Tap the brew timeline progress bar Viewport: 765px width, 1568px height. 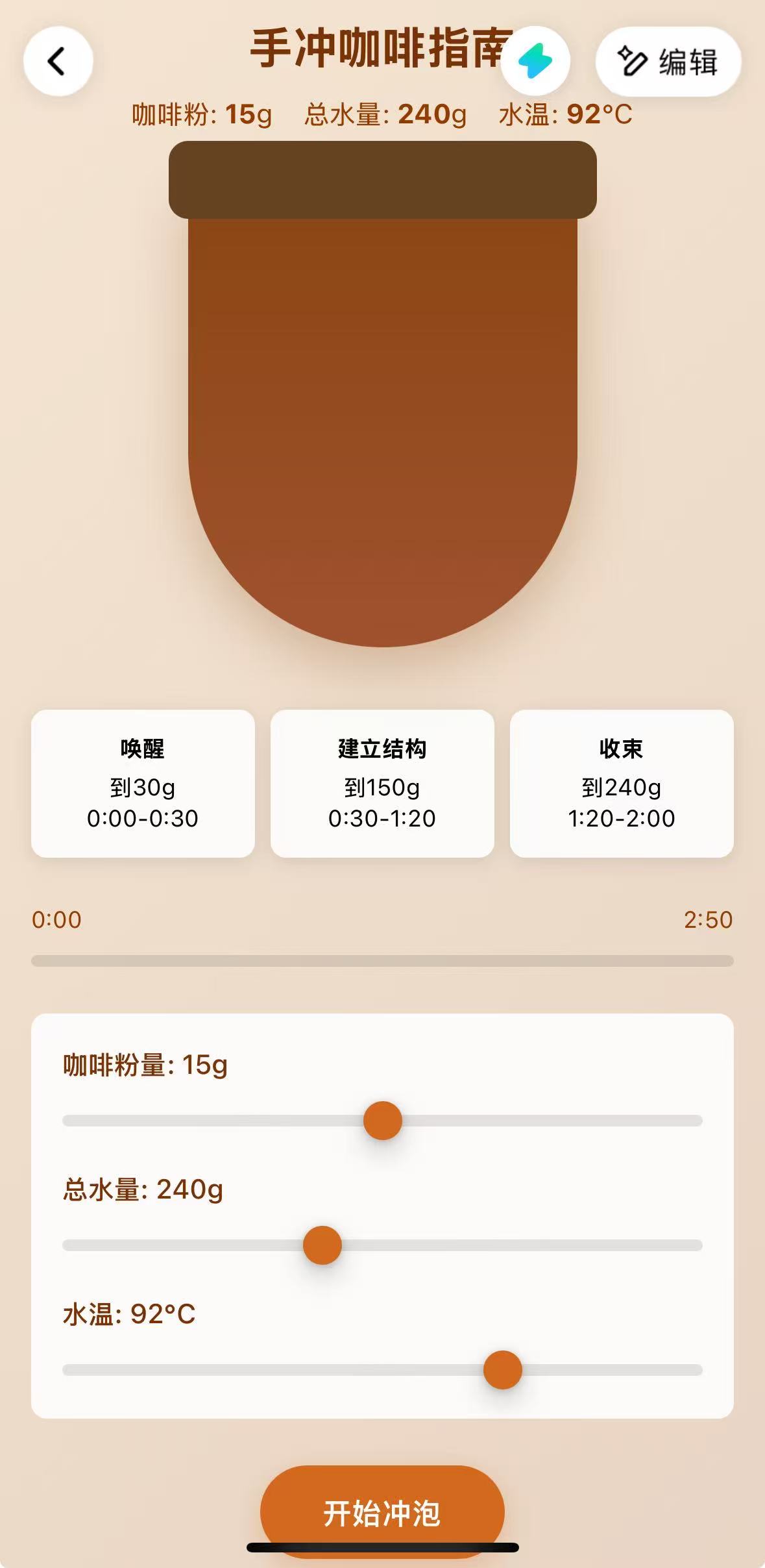pos(382,960)
